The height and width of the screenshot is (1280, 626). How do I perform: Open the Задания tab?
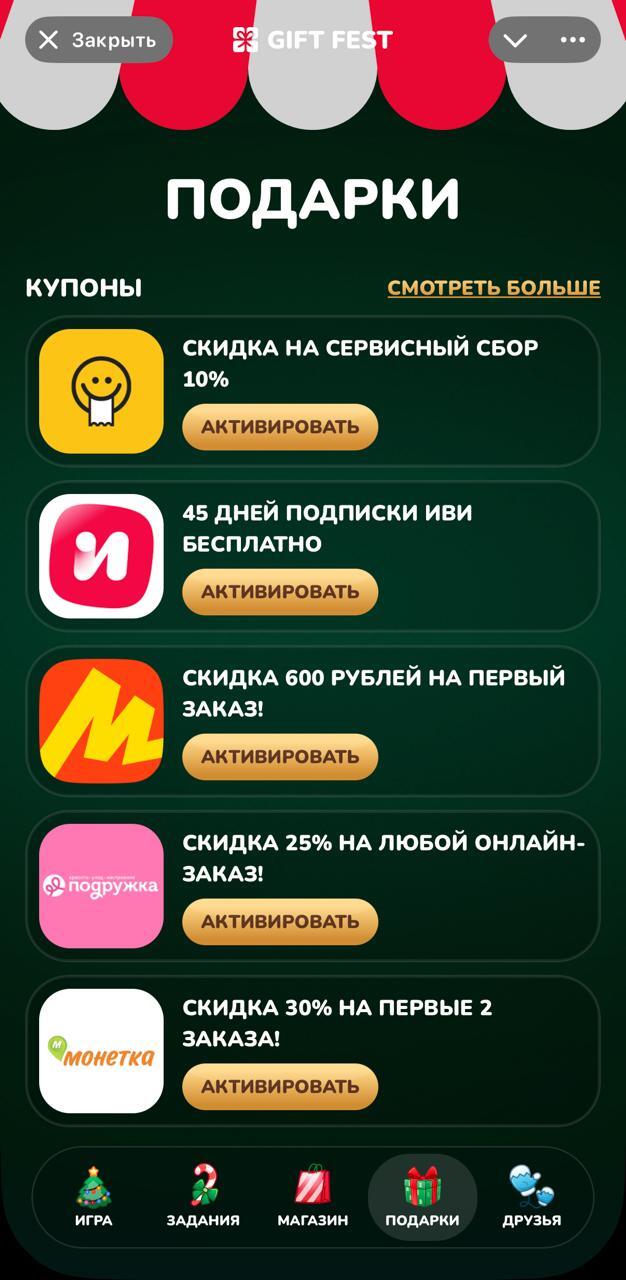pyautogui.click(x=203, y=1197)
